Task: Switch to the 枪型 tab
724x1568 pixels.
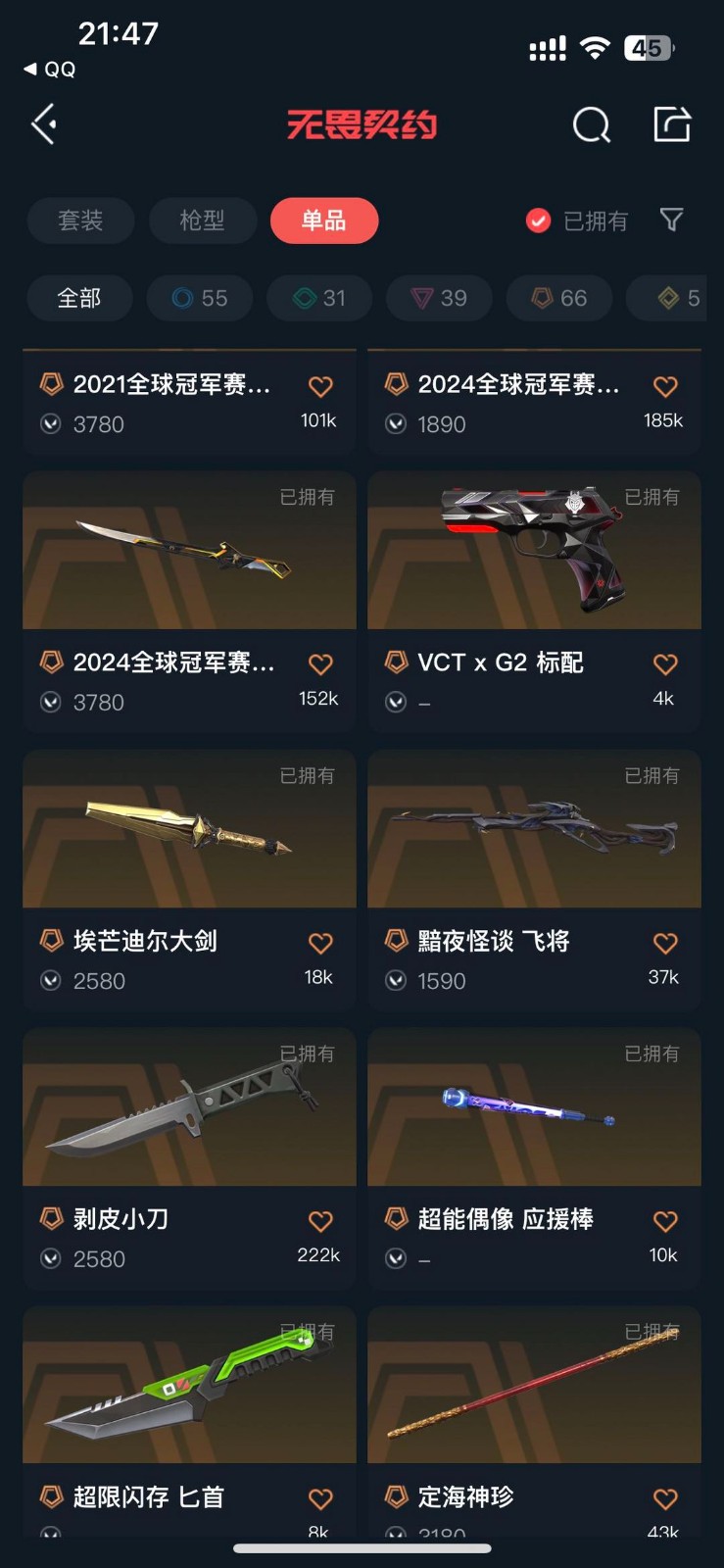Action: (x=203, y=220)
